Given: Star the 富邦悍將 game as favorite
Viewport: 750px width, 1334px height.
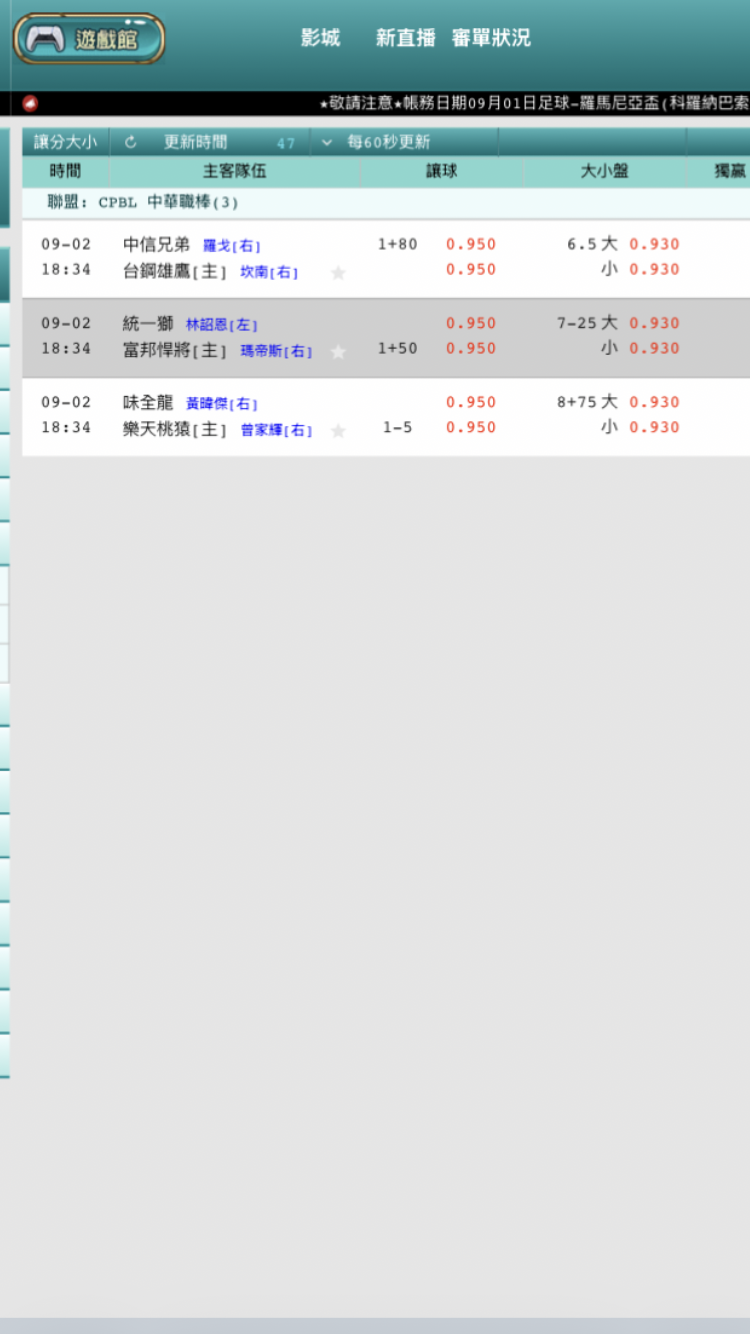Looking at the screenshot, I should click(338, 351).
